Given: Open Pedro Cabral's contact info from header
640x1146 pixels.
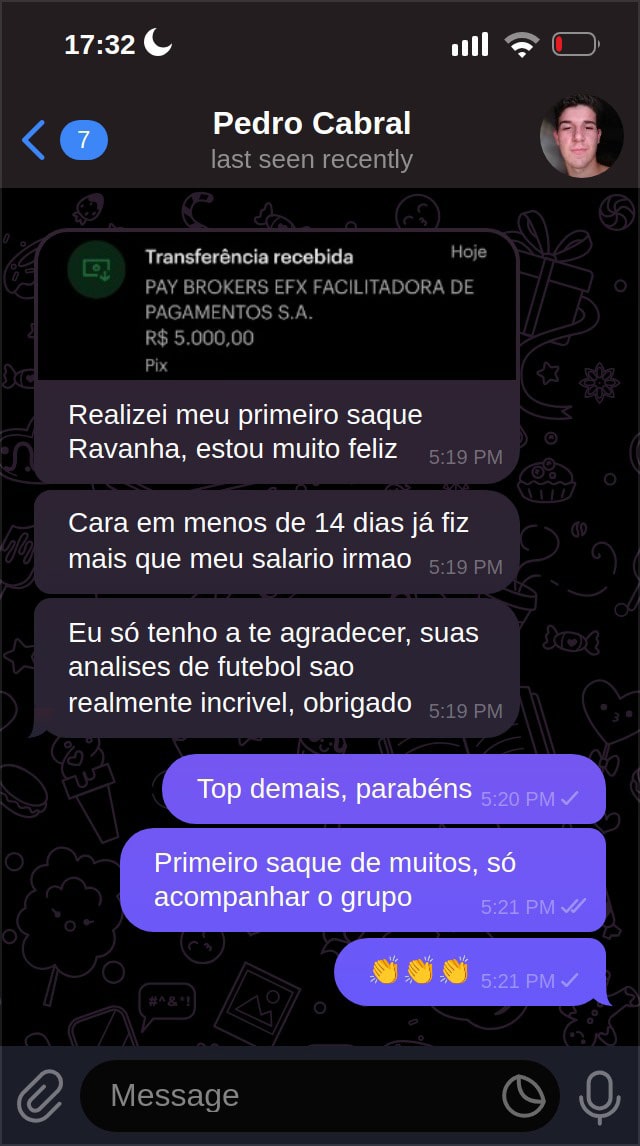Looking at the screenshot, I should [311, 139].
